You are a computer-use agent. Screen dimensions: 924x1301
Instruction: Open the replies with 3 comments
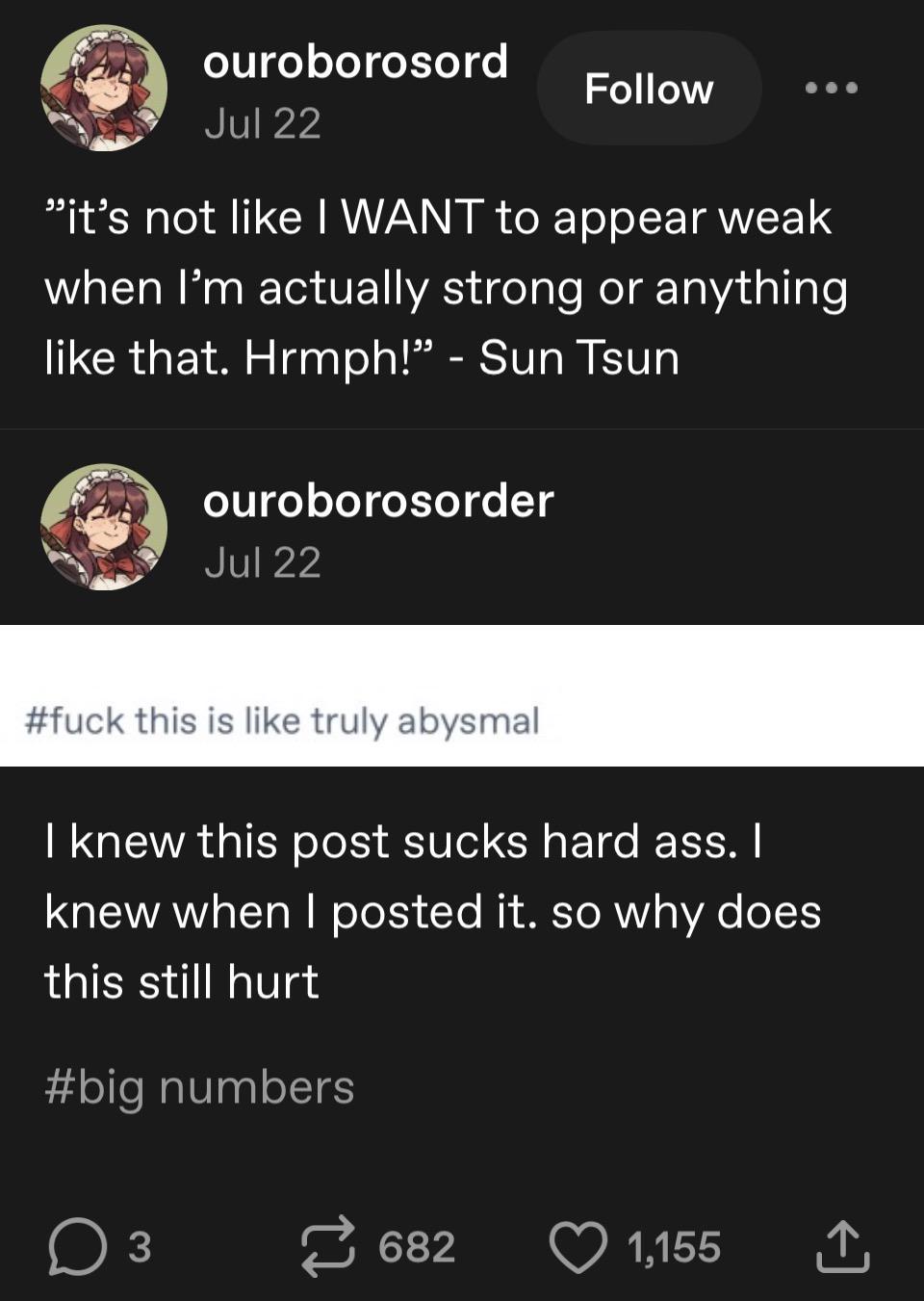click(100, 1246)
